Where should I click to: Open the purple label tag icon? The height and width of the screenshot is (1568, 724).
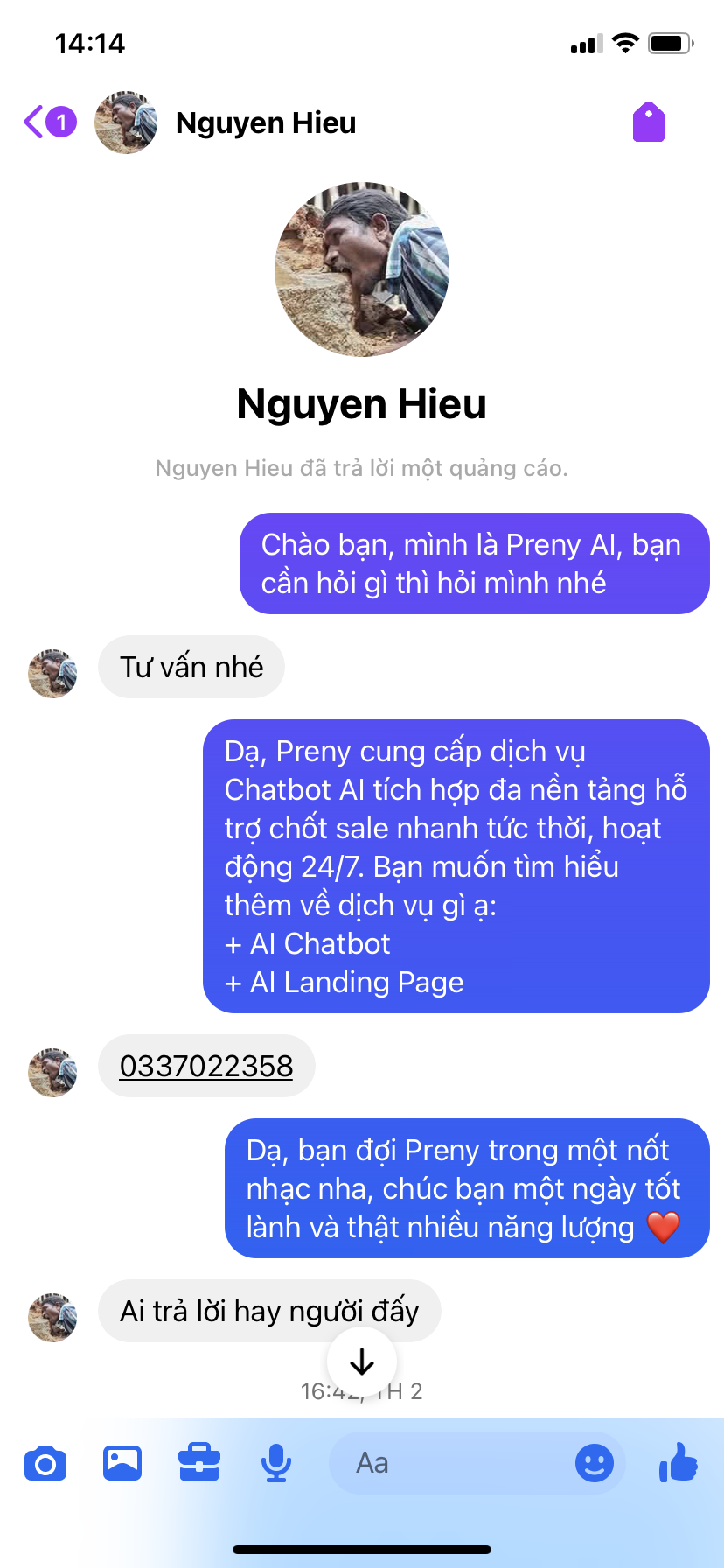[648, 122]
